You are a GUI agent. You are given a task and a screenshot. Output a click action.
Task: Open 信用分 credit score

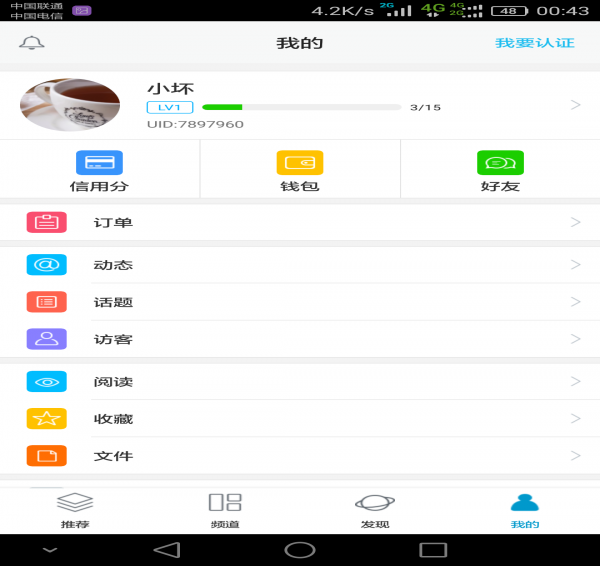pos(99,170)
